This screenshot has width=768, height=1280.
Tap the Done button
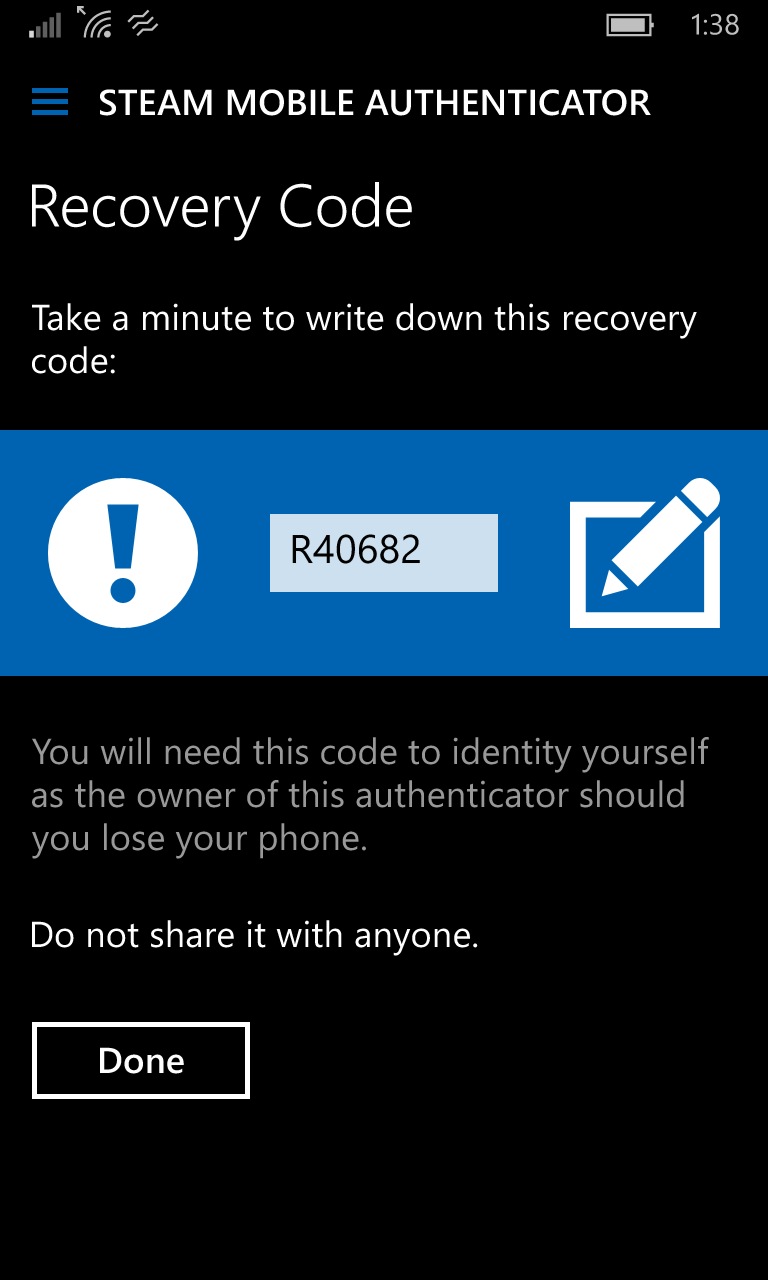coord(141,1060)
